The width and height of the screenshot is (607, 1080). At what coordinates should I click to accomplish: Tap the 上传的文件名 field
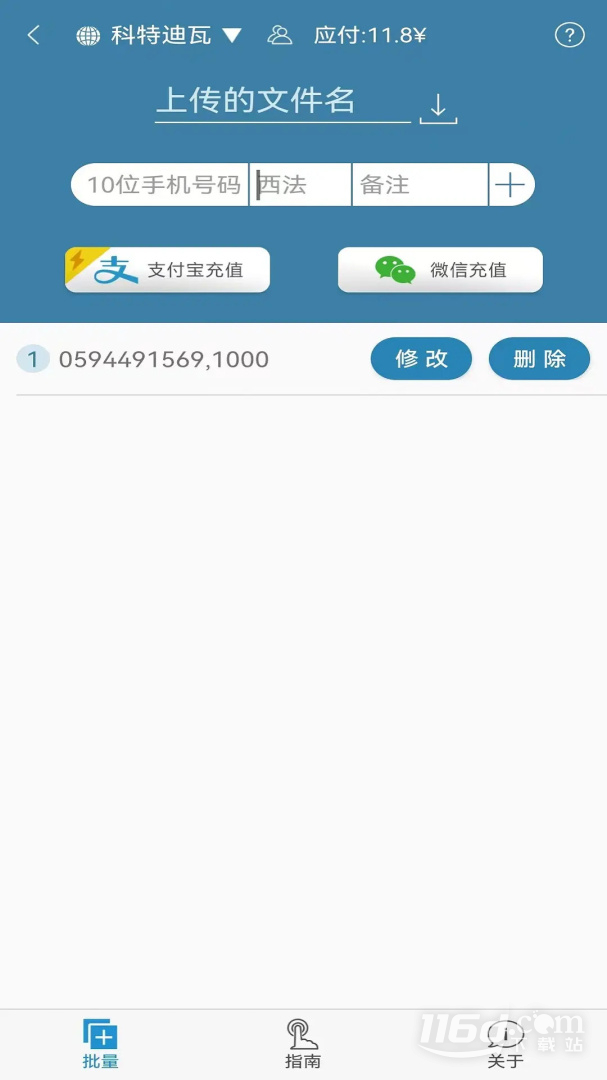click(282, 102)
